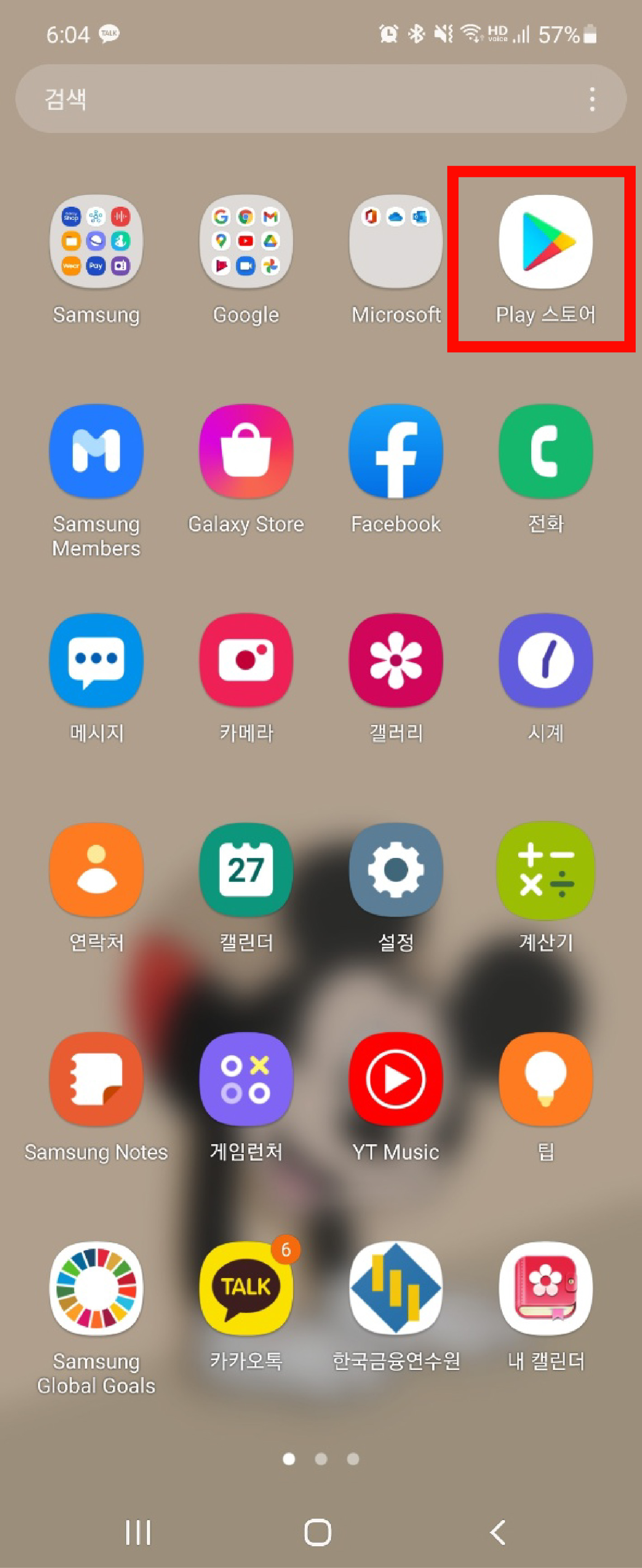Launch the 카메라 camera app

pos(246,660)
